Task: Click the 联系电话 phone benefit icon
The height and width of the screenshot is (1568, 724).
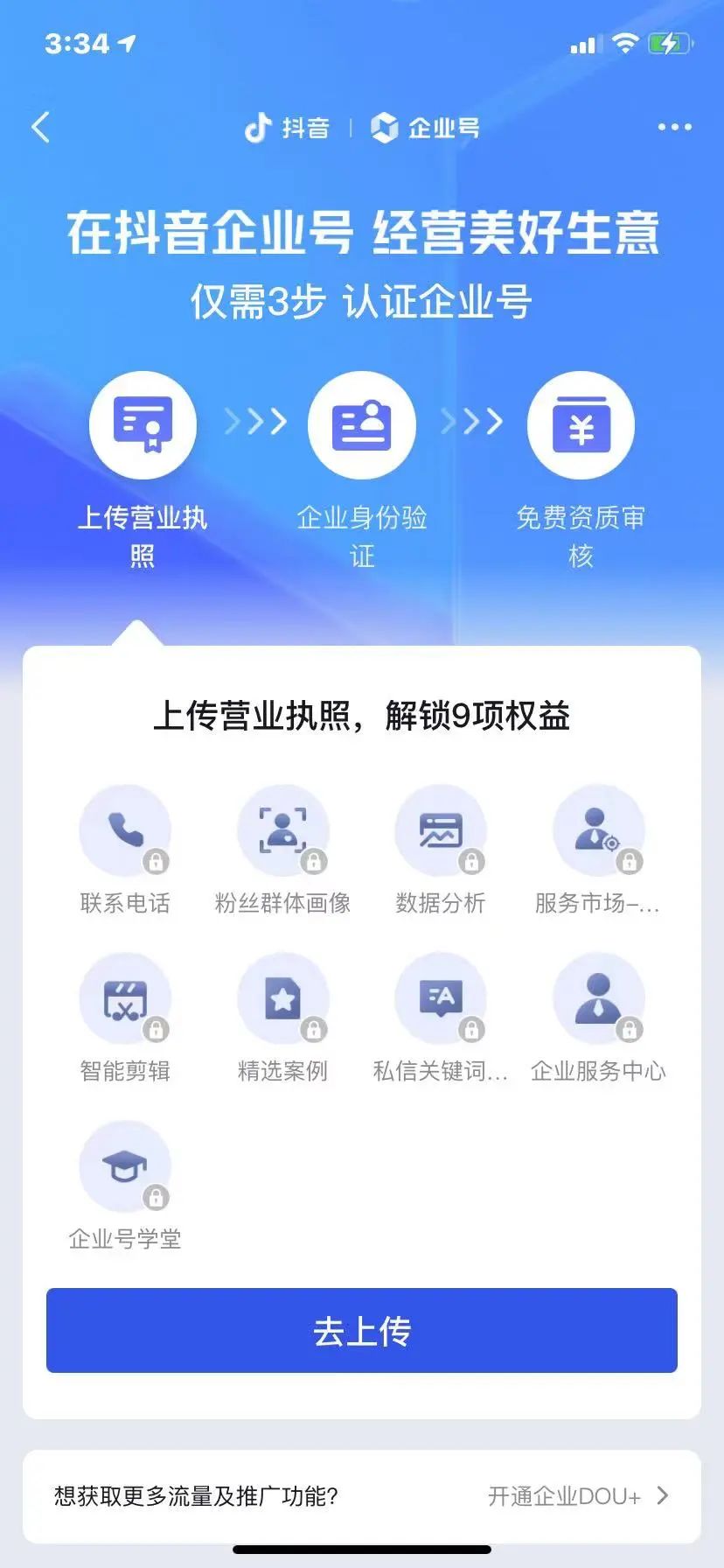Action: click(125, 829)
